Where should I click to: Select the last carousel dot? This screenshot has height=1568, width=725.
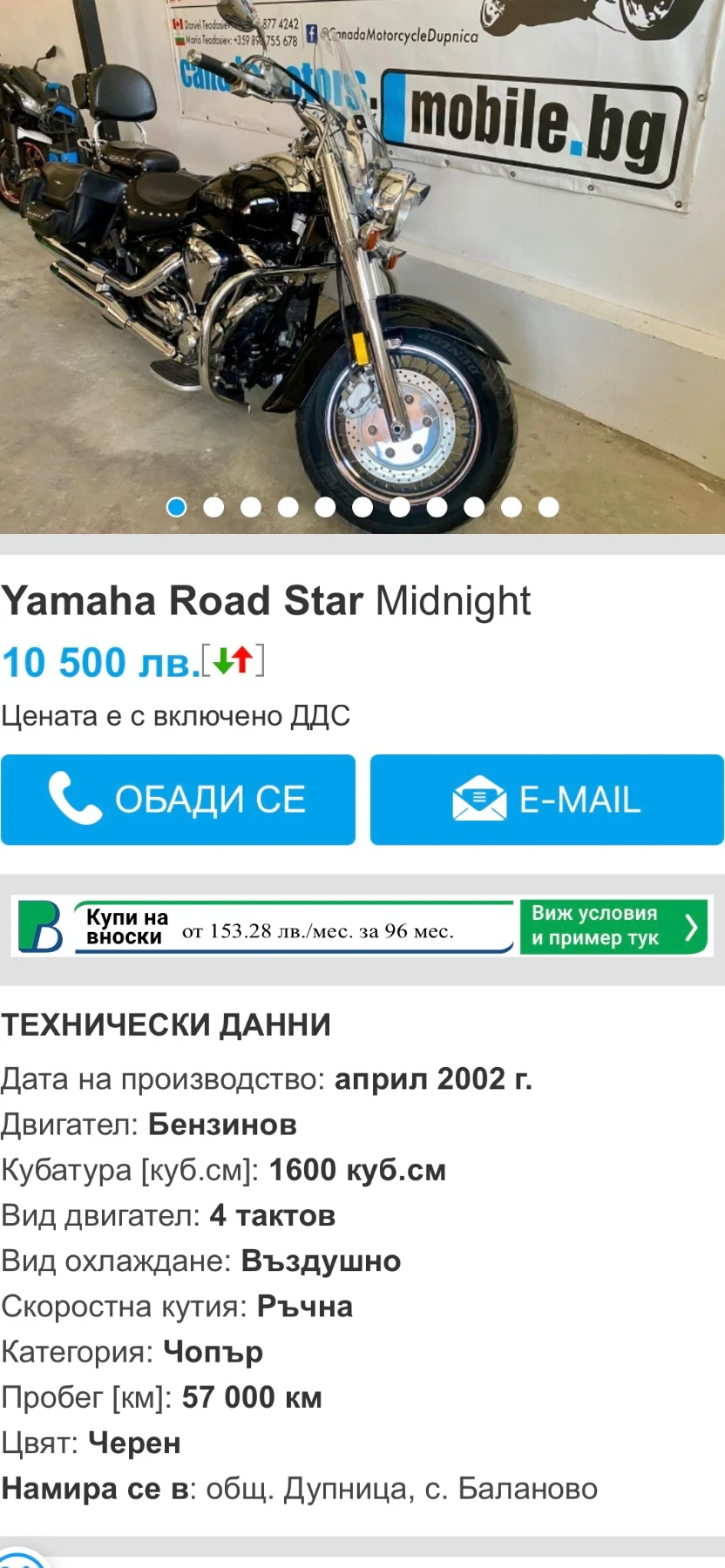(x=550, y=507)
